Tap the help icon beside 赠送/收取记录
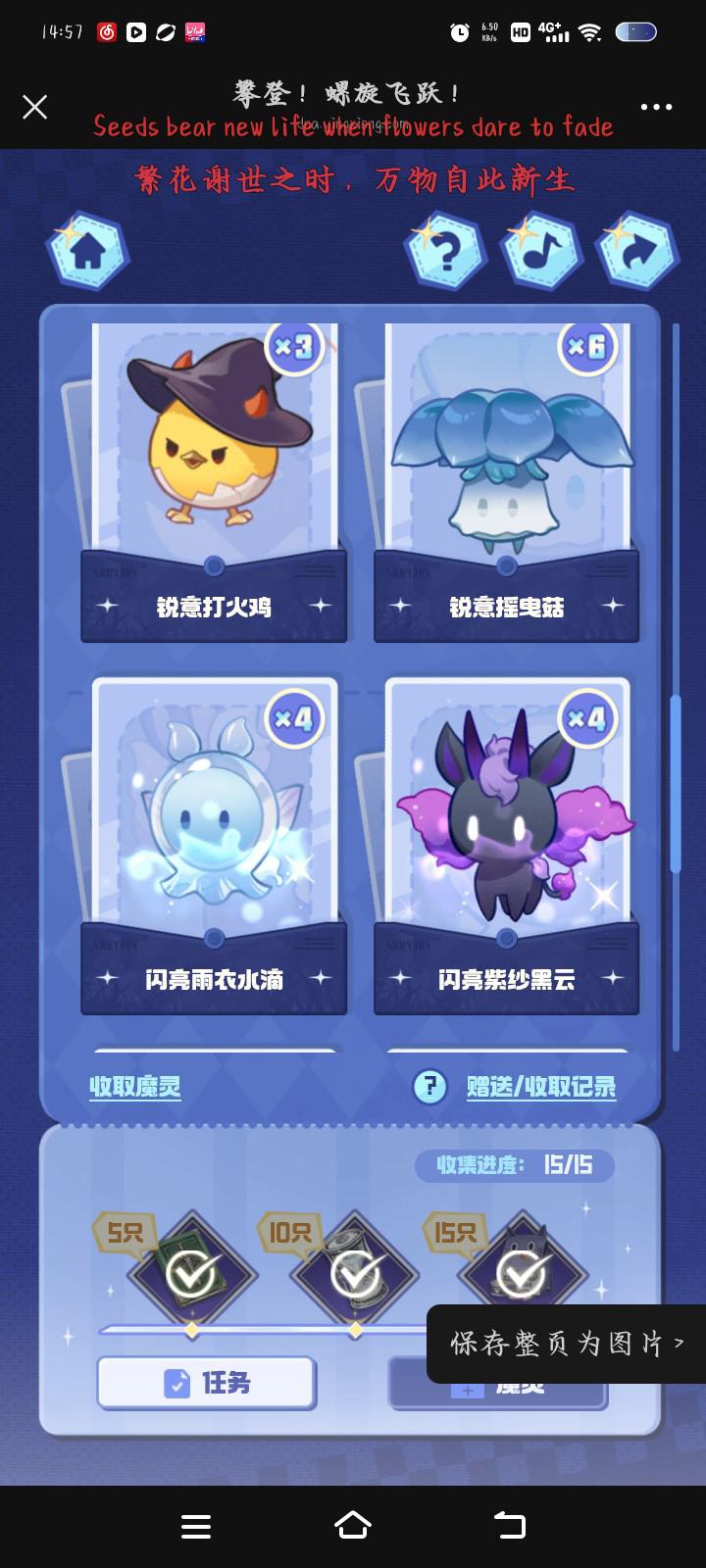This screenshot has height=1568, width=706. pos(430,1086)
